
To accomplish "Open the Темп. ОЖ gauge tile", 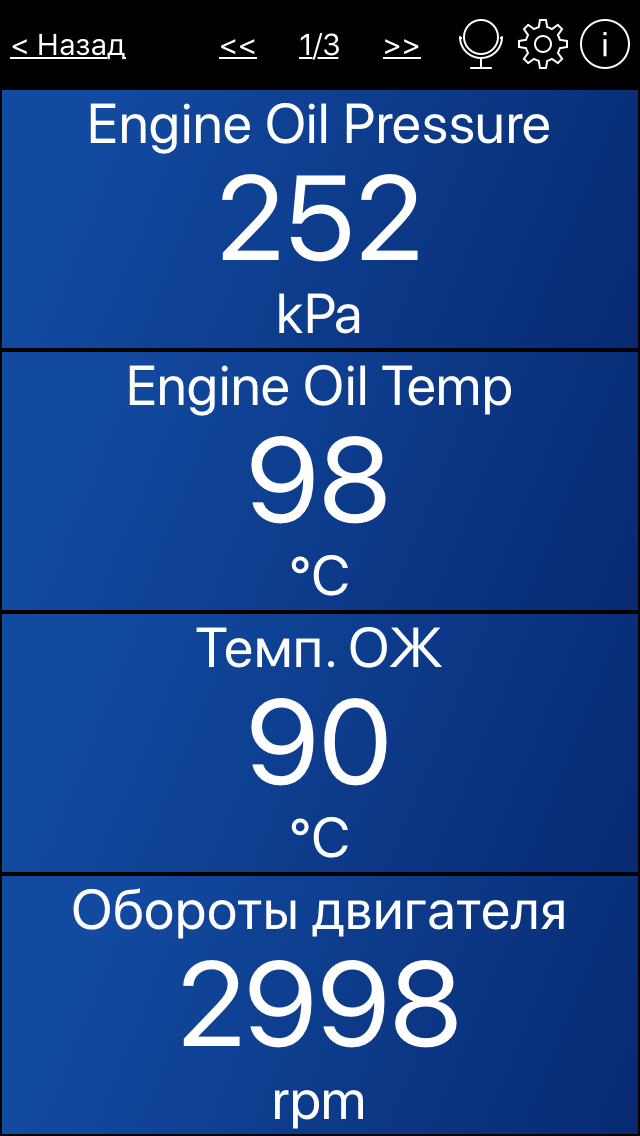I will [x=320, y=744].
